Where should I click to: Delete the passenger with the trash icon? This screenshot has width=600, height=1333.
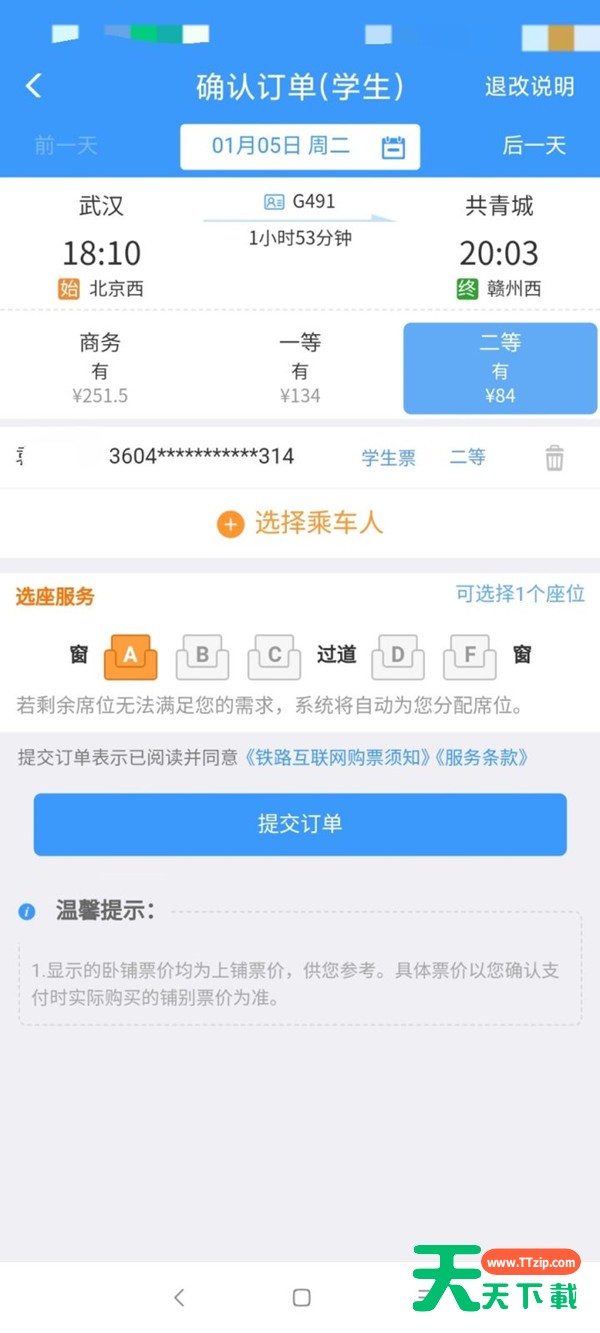pyautogui.click(x=554, y=458)
